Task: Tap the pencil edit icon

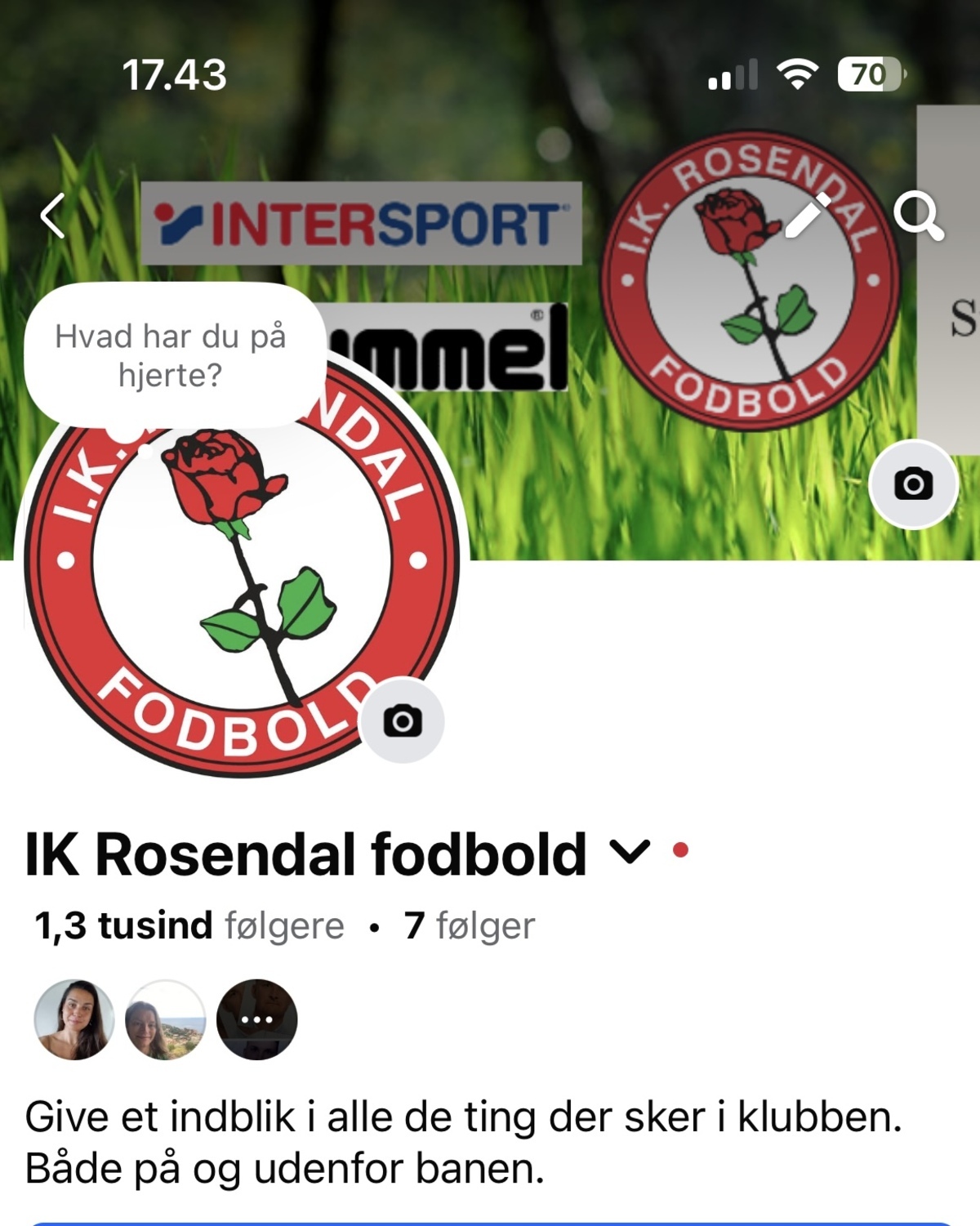Action: 807,216
